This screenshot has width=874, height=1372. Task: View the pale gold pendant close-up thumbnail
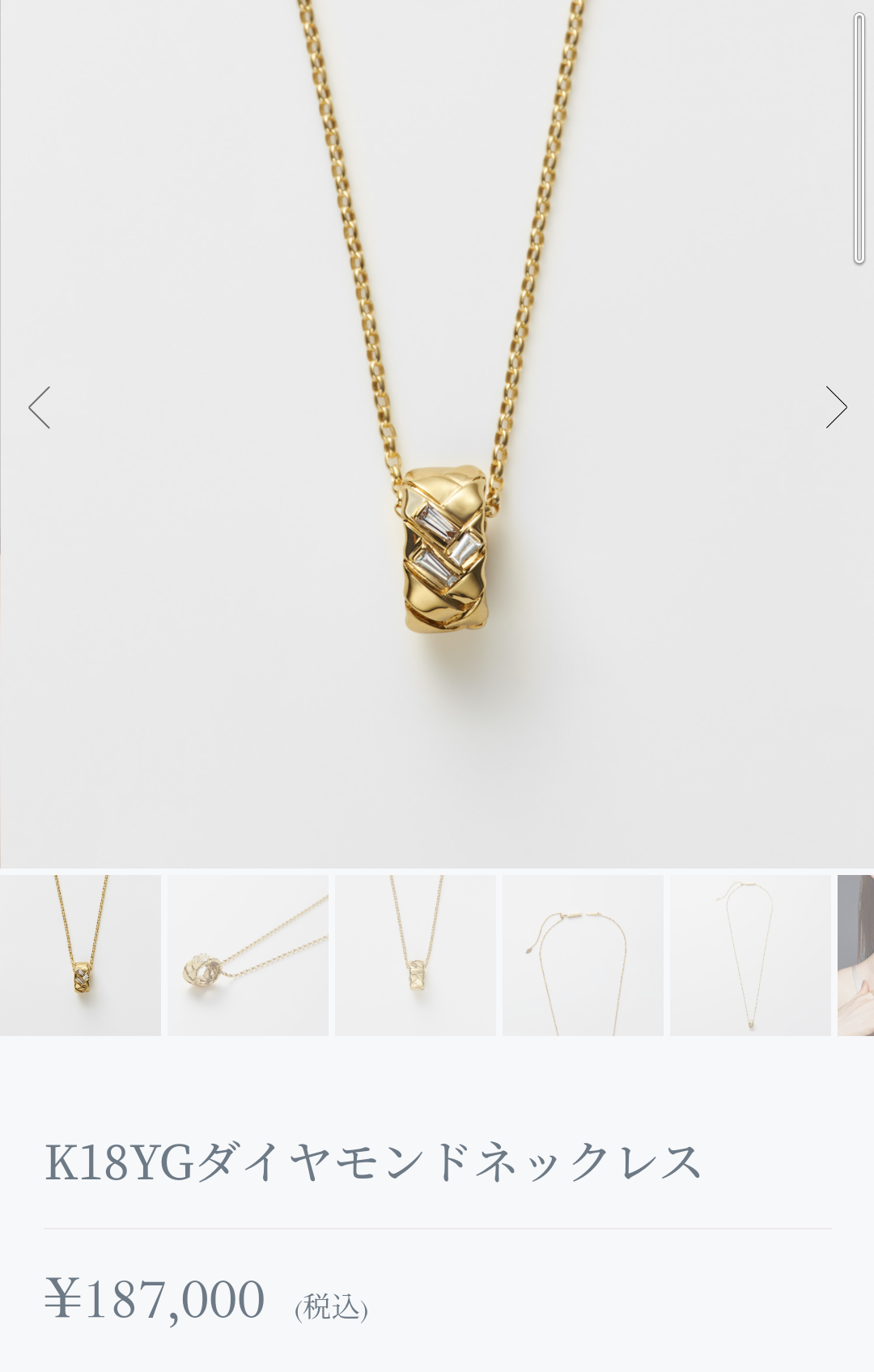click(x=415, y=955)
